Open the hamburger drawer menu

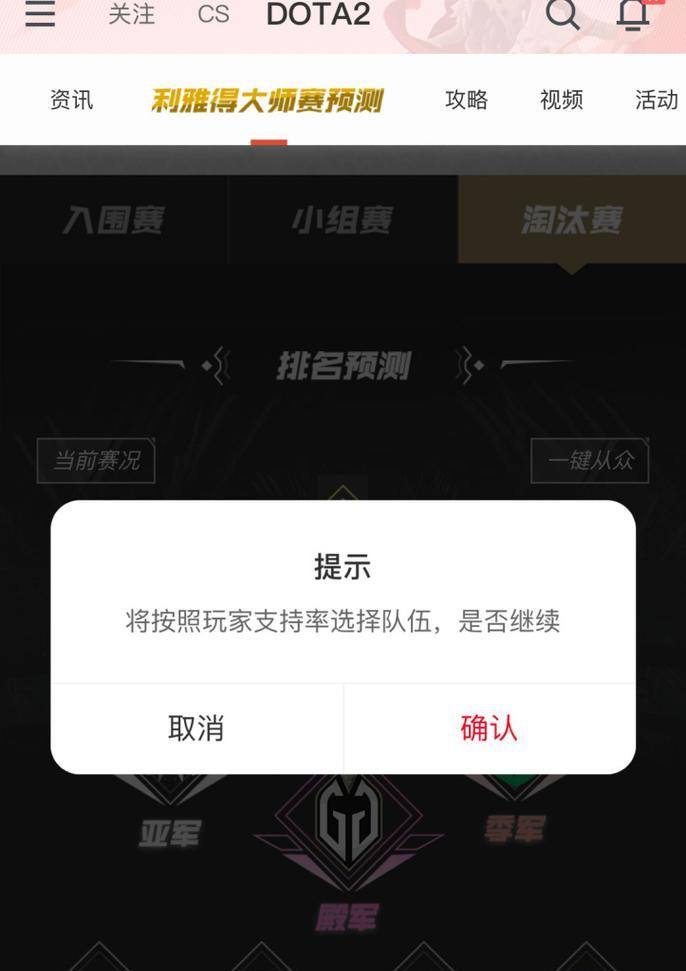coord(40,14)
